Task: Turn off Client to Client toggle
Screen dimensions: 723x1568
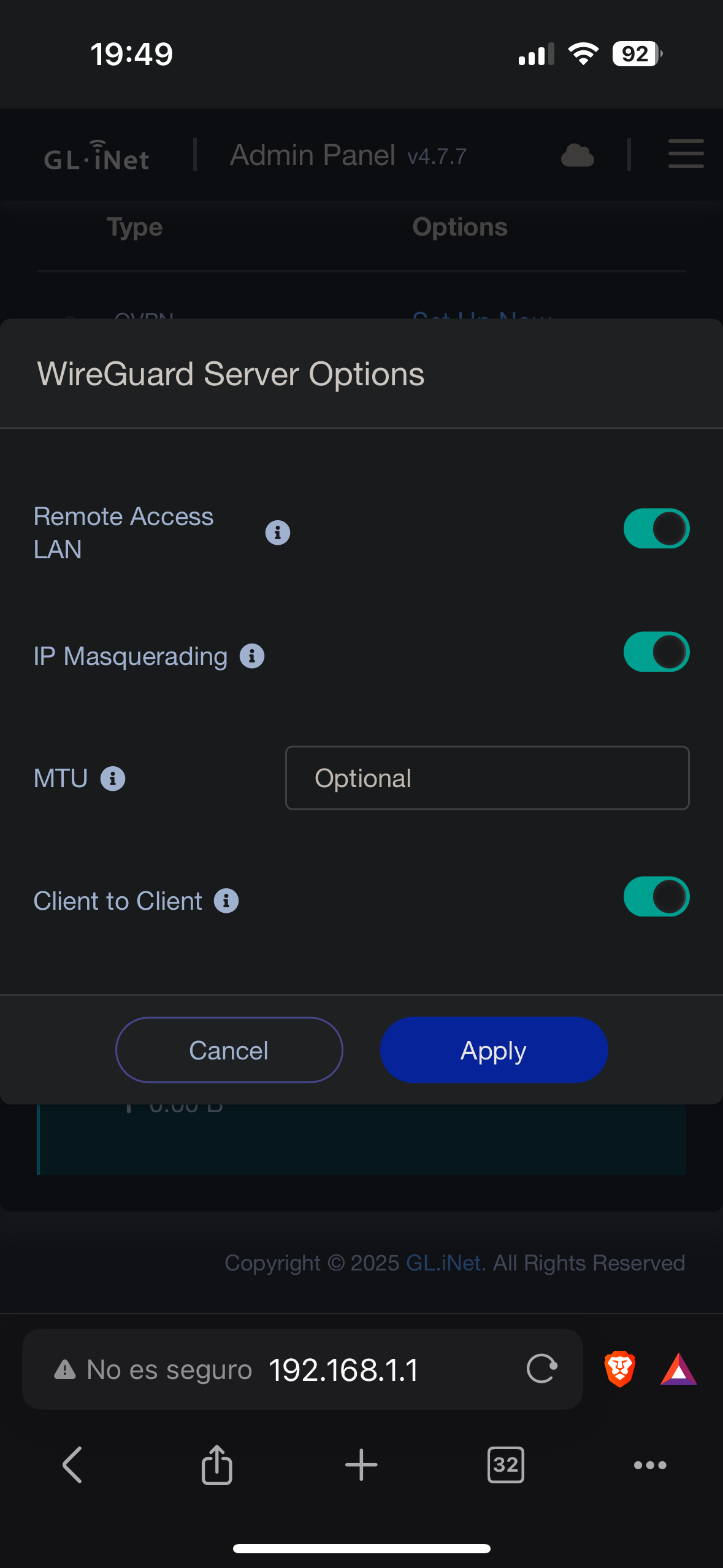Action: [x=656, y=896]
